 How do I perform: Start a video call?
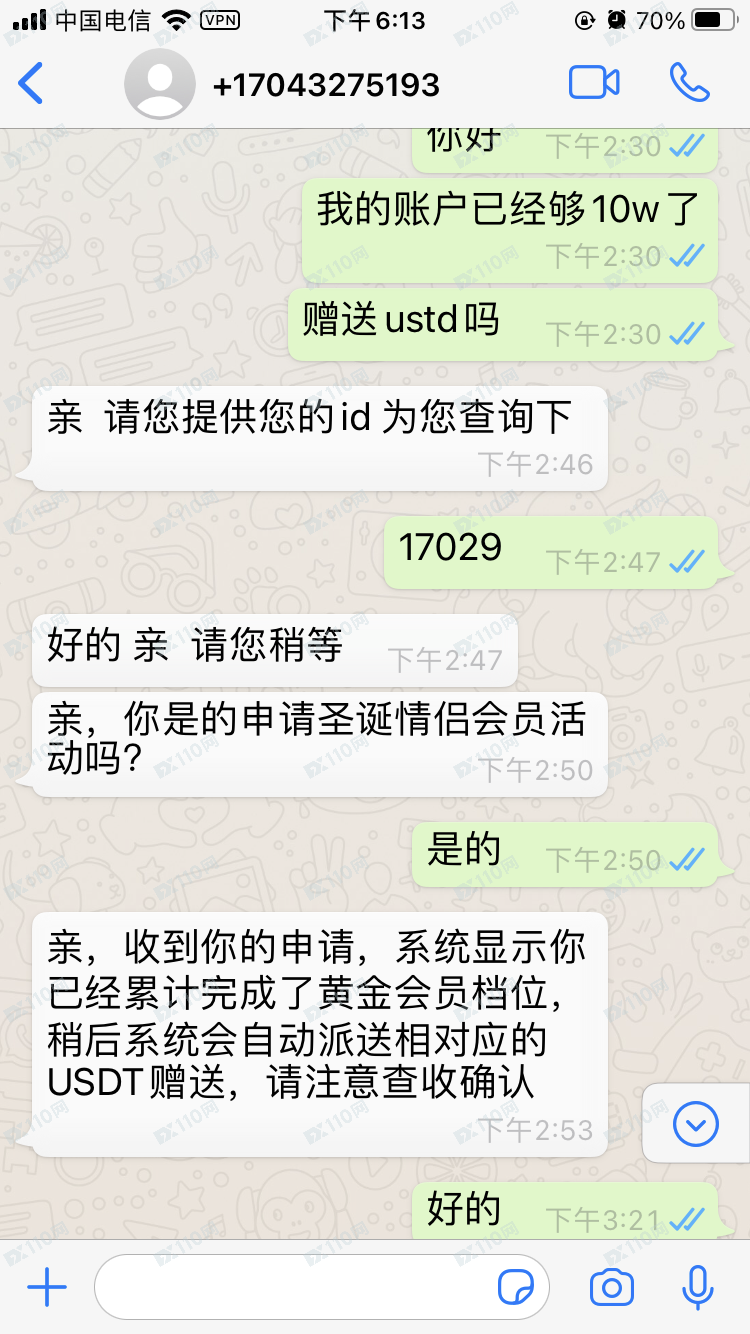(x=594, y=83)
